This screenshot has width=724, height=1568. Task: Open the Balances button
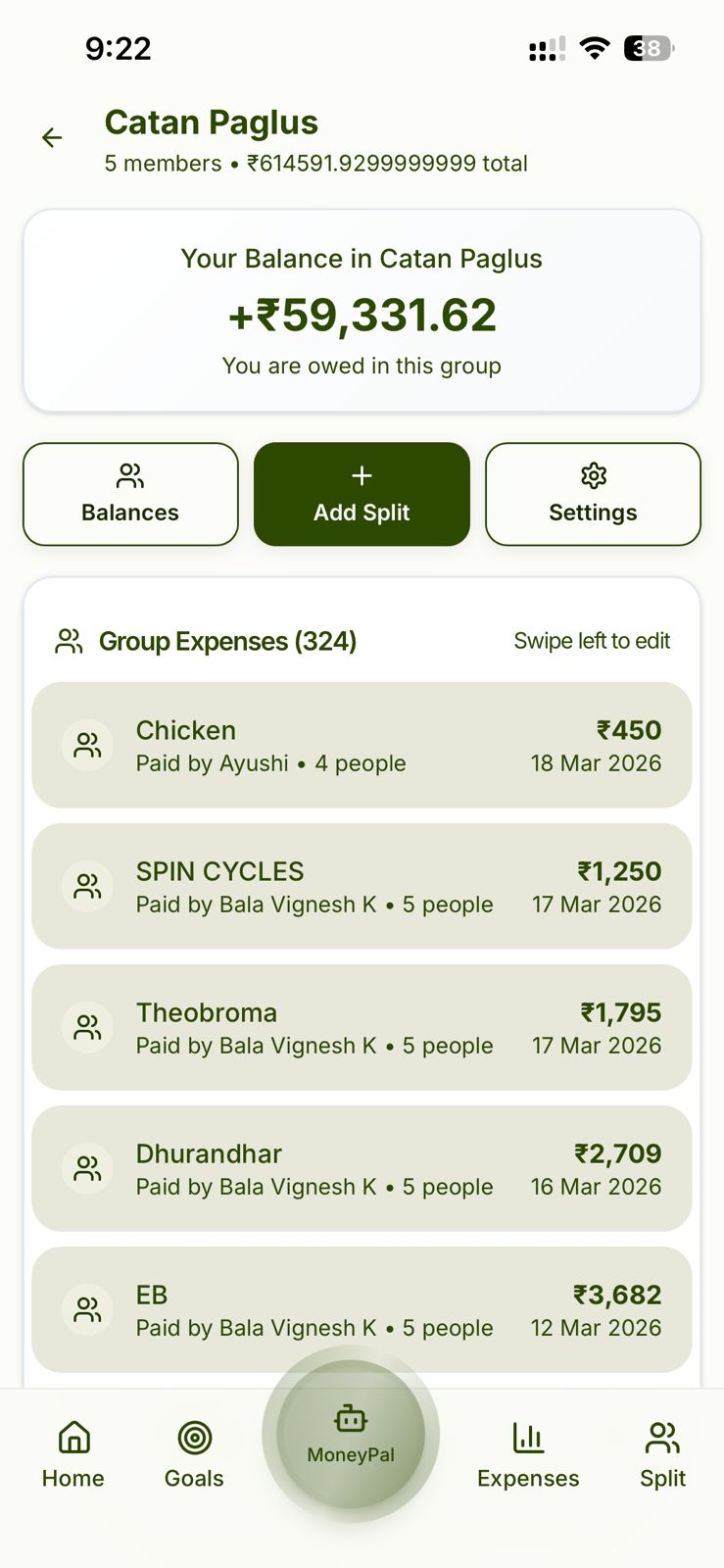129,494
